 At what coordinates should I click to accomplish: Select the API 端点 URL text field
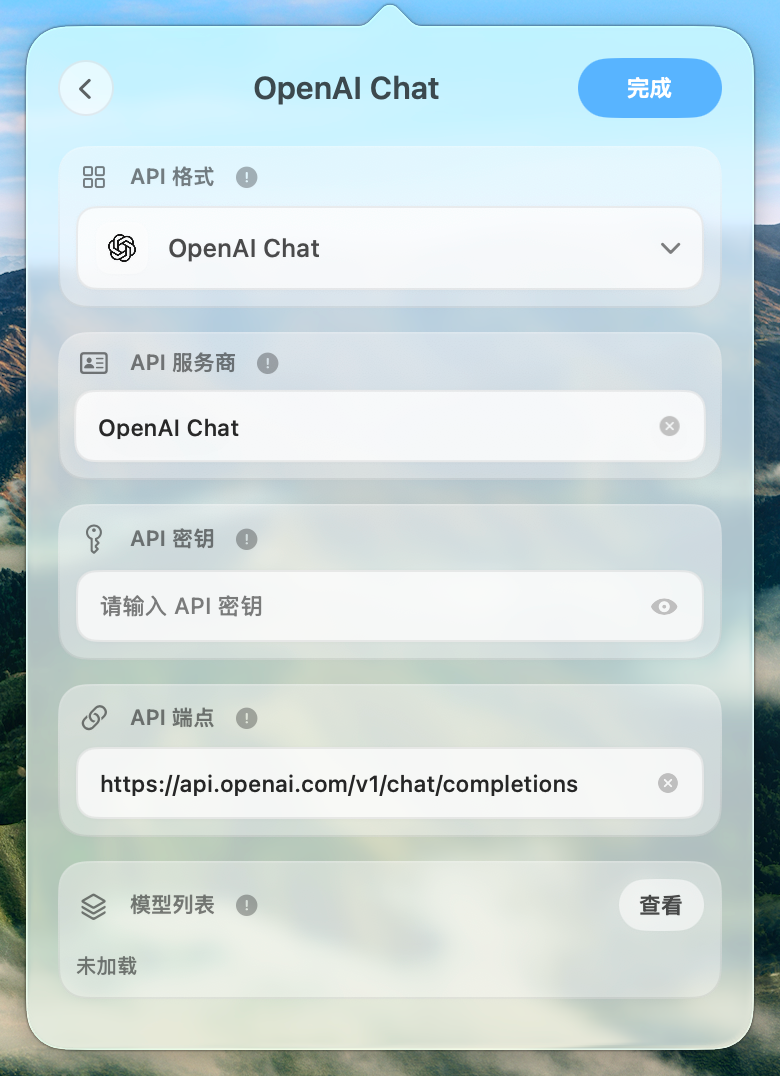tap(350, 783)
